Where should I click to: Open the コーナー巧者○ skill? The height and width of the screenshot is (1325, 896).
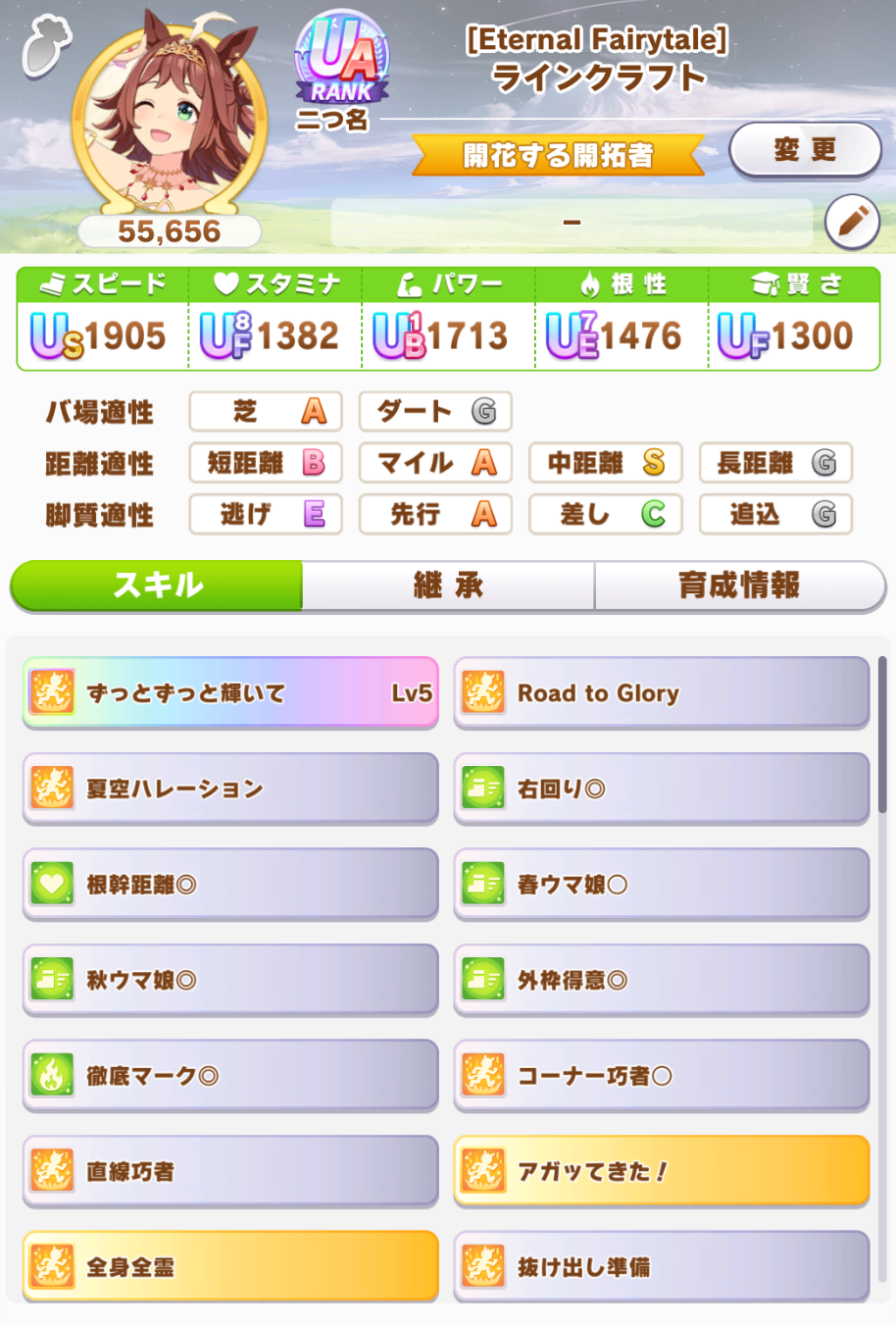[662, 1075]
